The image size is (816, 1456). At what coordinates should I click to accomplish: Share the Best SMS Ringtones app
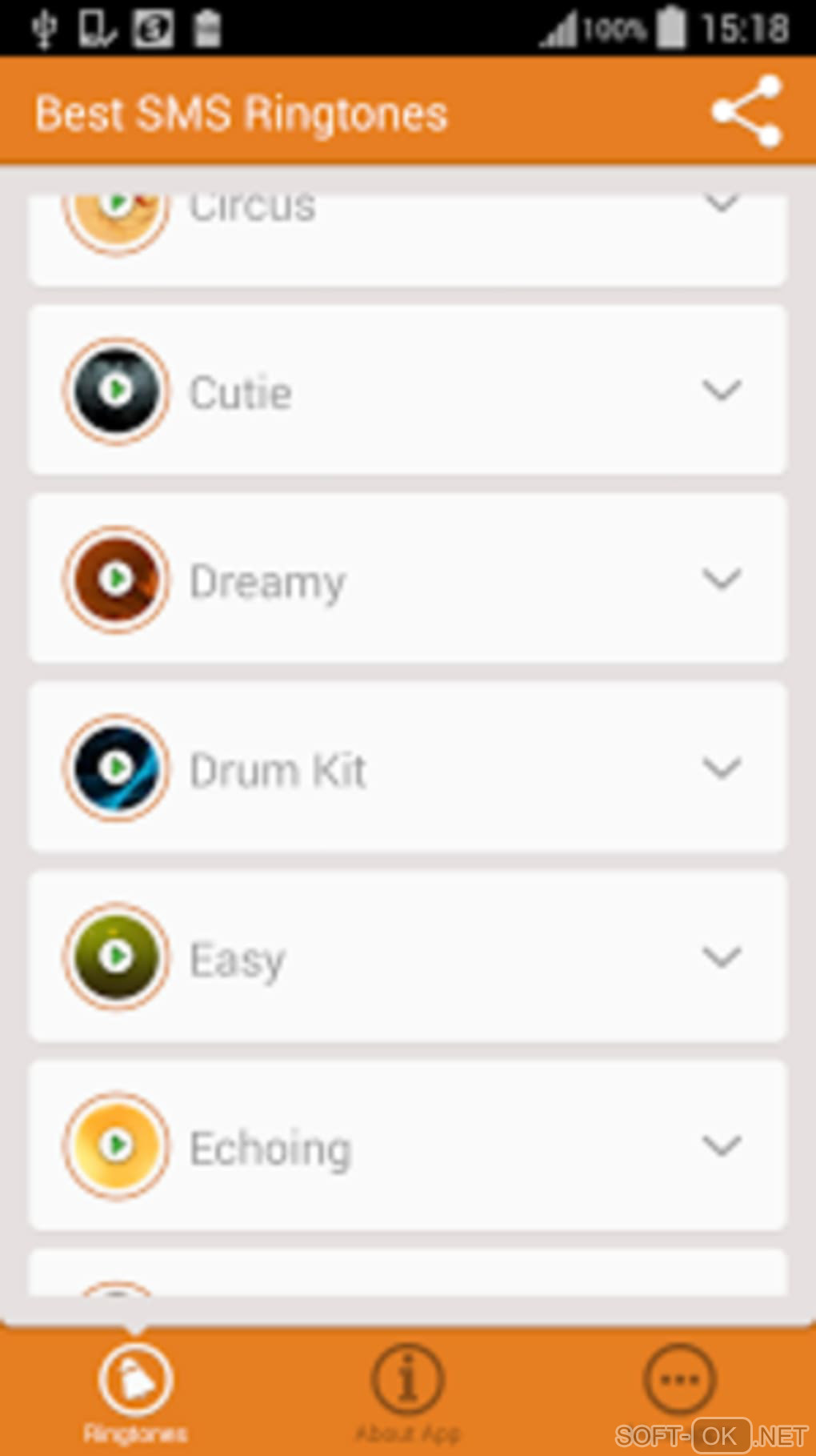tap(746, 112)
